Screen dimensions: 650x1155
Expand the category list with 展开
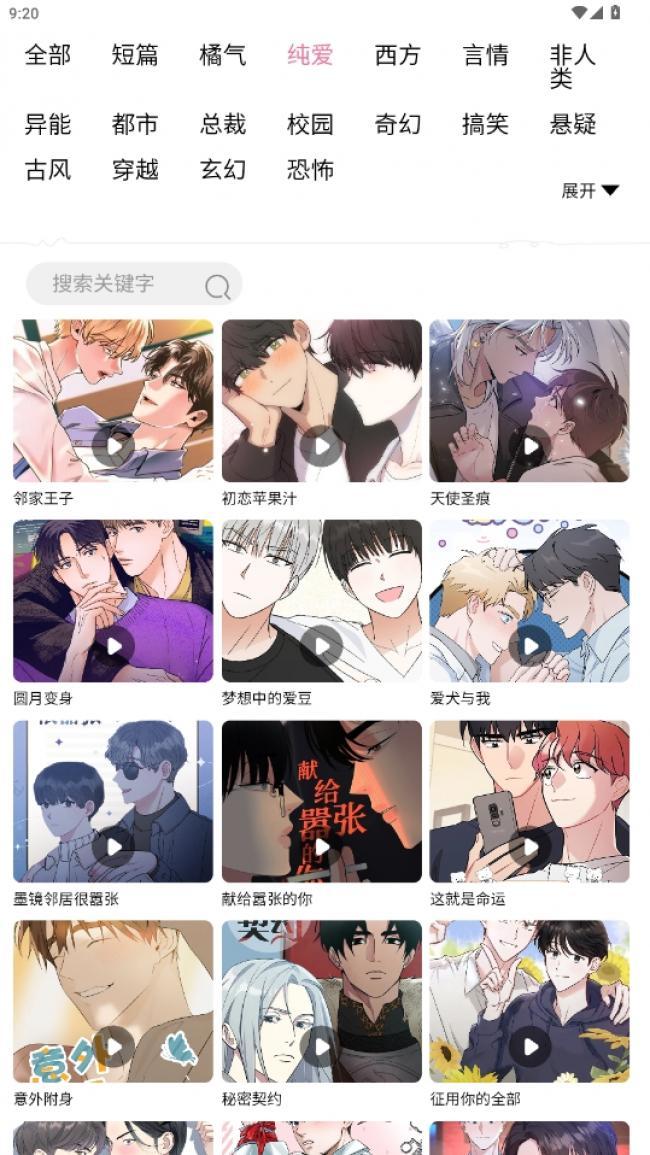point(590,191)
